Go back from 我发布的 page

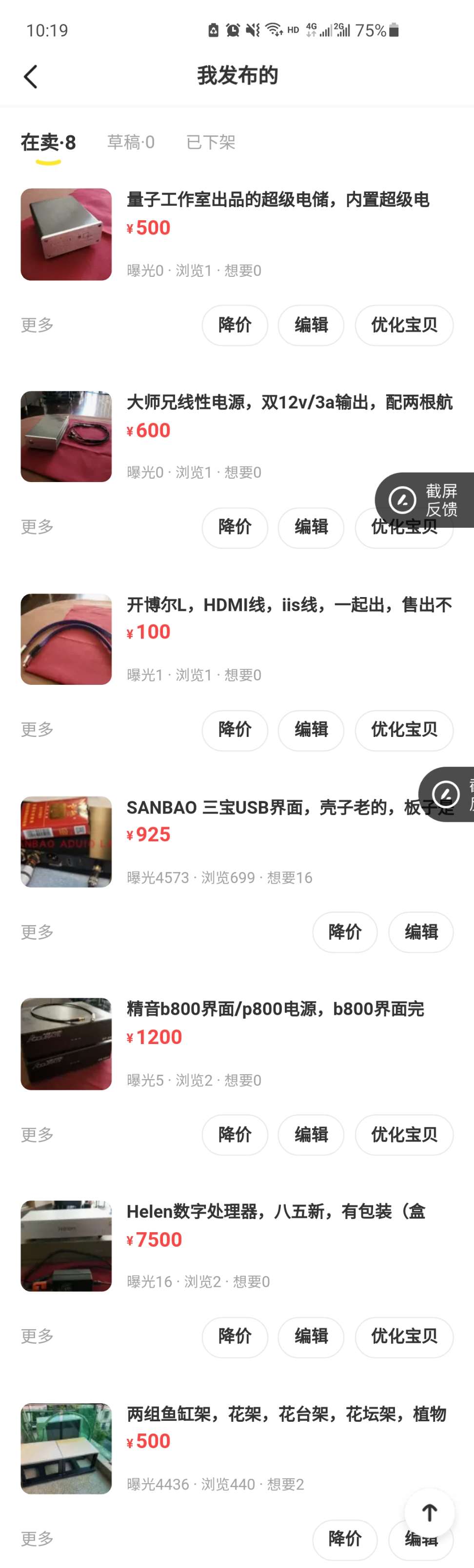click(30, 77)
